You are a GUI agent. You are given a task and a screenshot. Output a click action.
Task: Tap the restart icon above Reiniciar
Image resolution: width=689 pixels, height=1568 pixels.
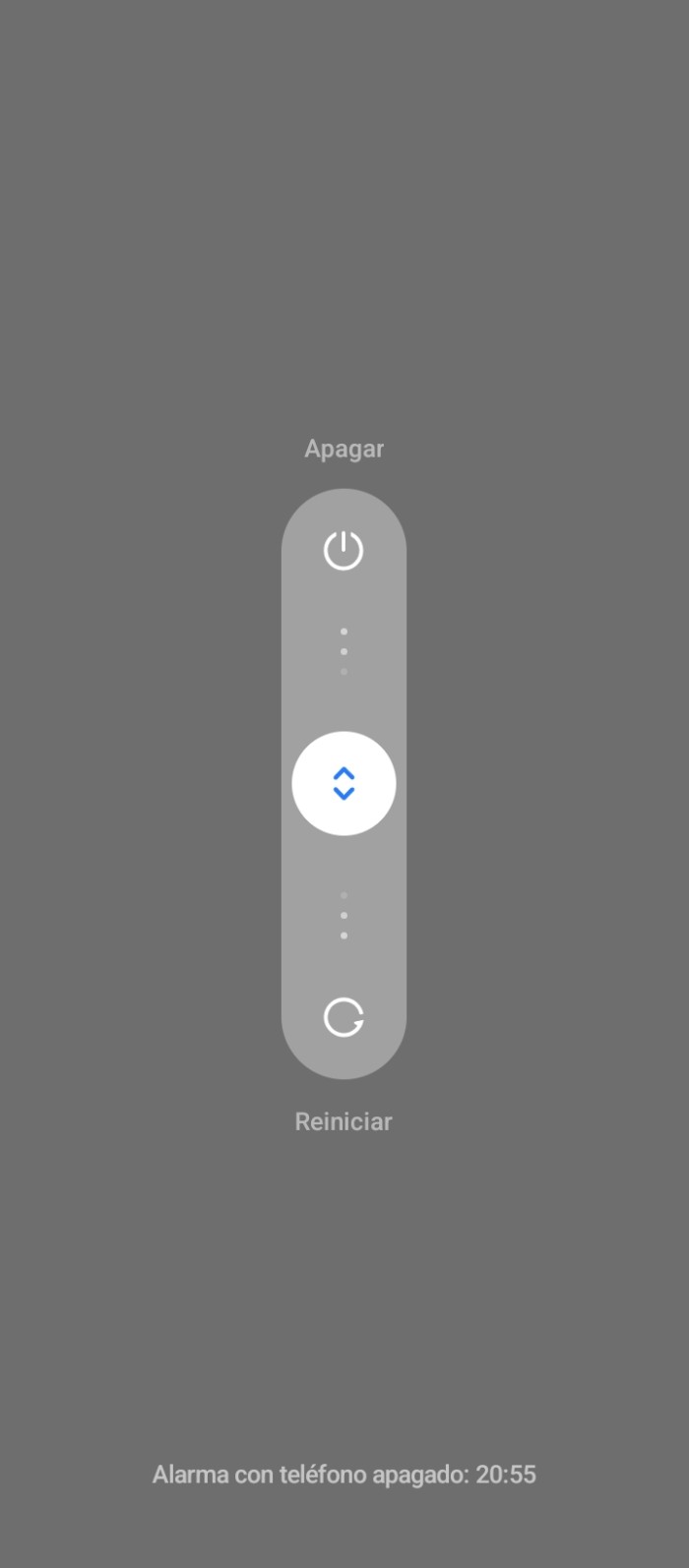344,1017
